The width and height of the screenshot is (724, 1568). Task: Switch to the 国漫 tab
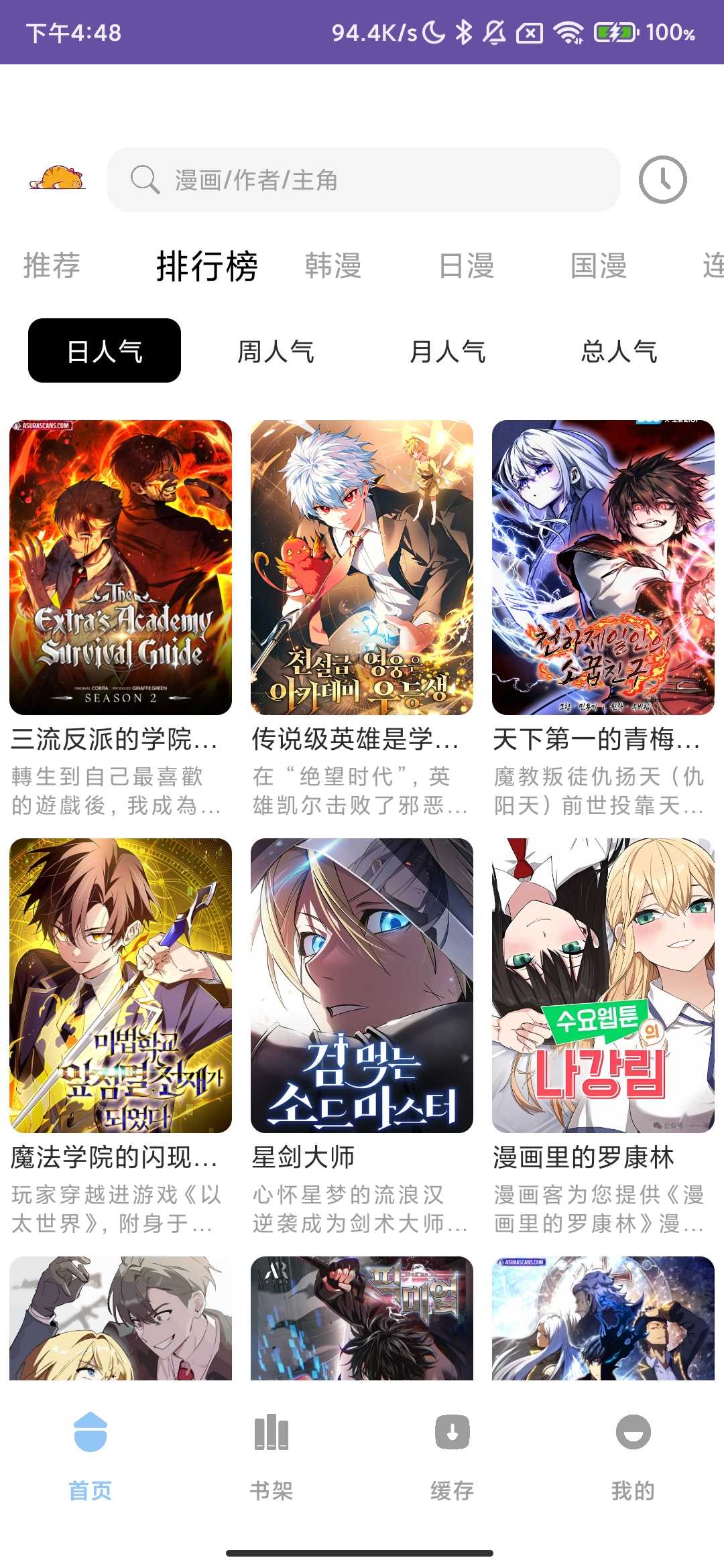pyautogui.click(x=599, y=265)
